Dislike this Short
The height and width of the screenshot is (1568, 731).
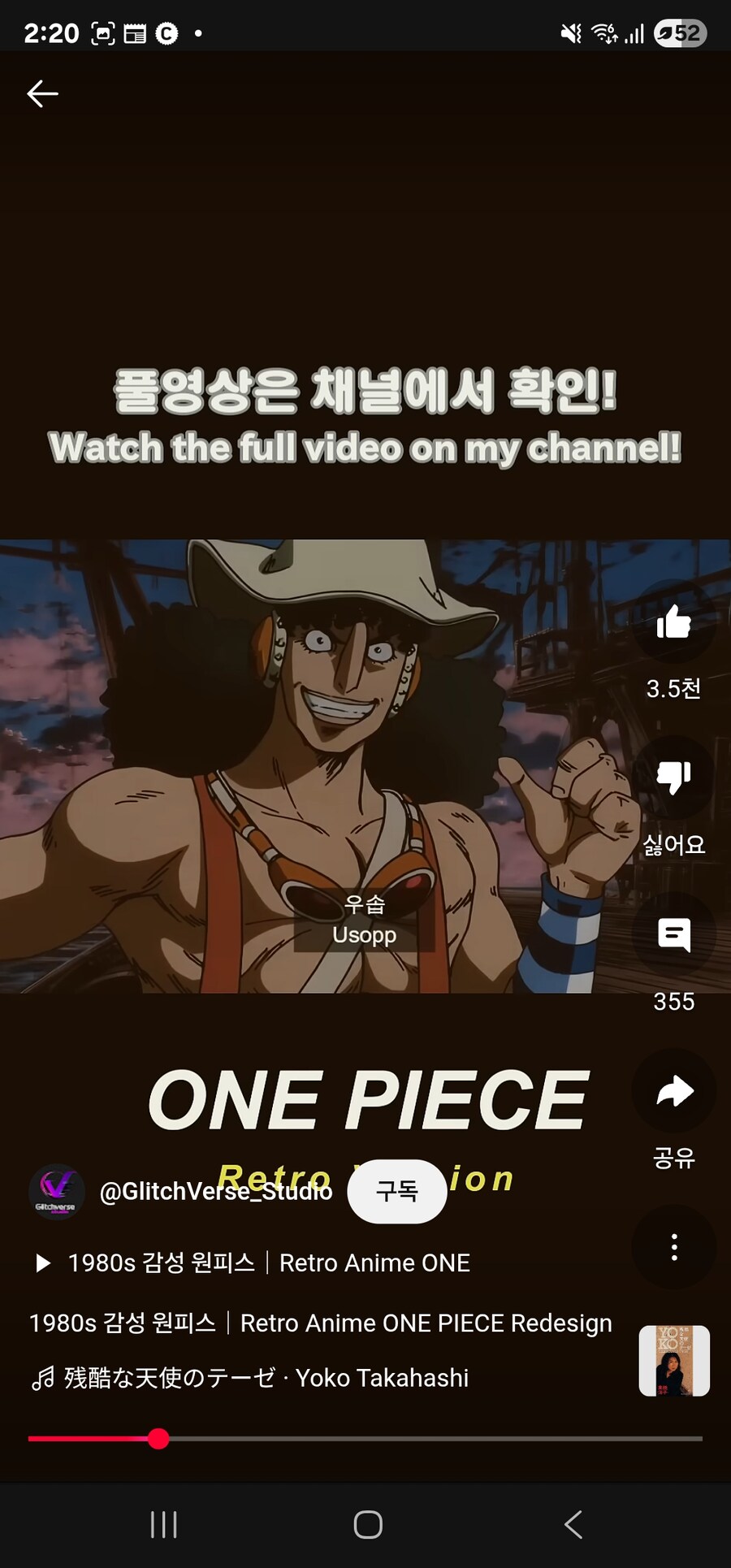[x=673, y=778]
